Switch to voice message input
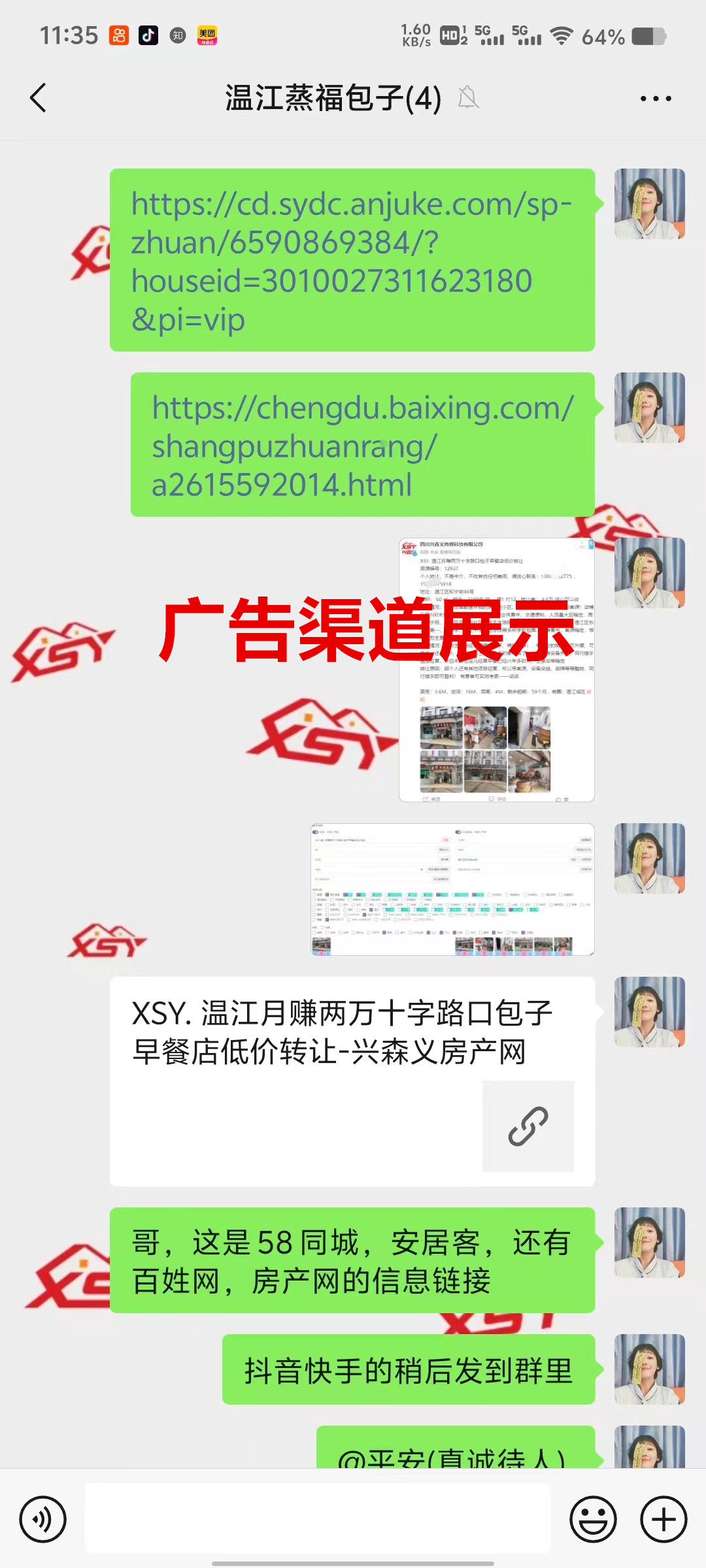 click(43, 1519)
